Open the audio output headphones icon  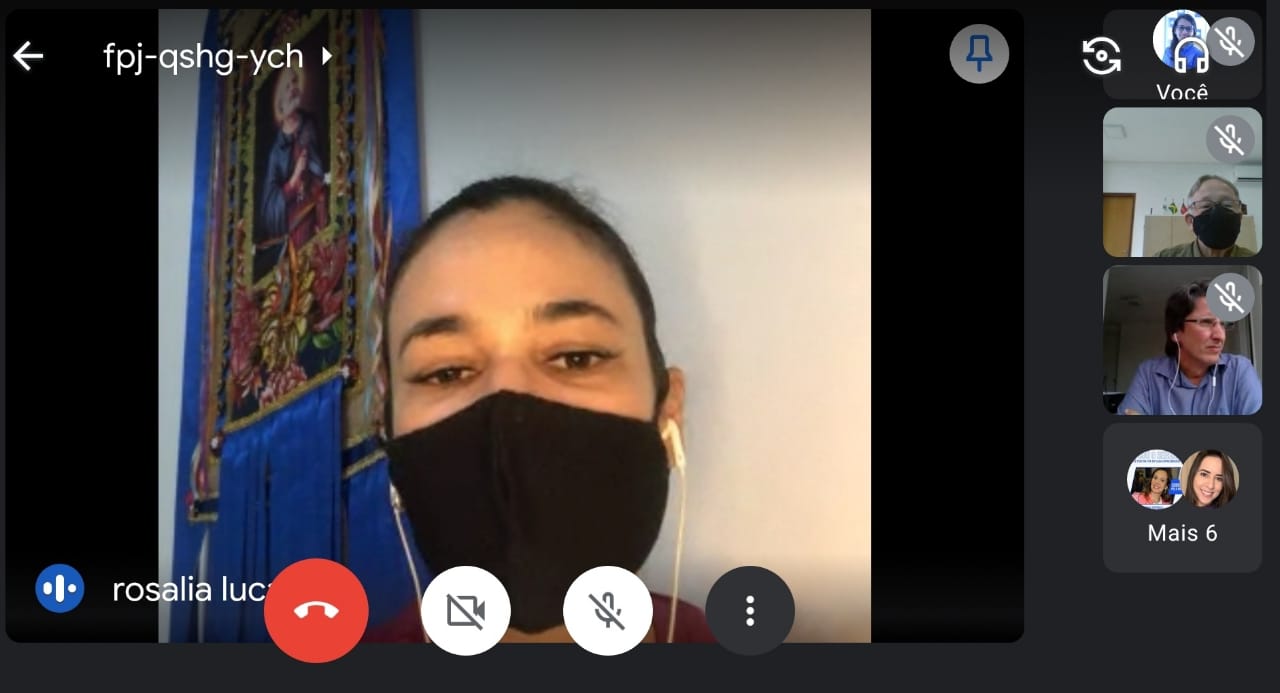(1191, 57)
